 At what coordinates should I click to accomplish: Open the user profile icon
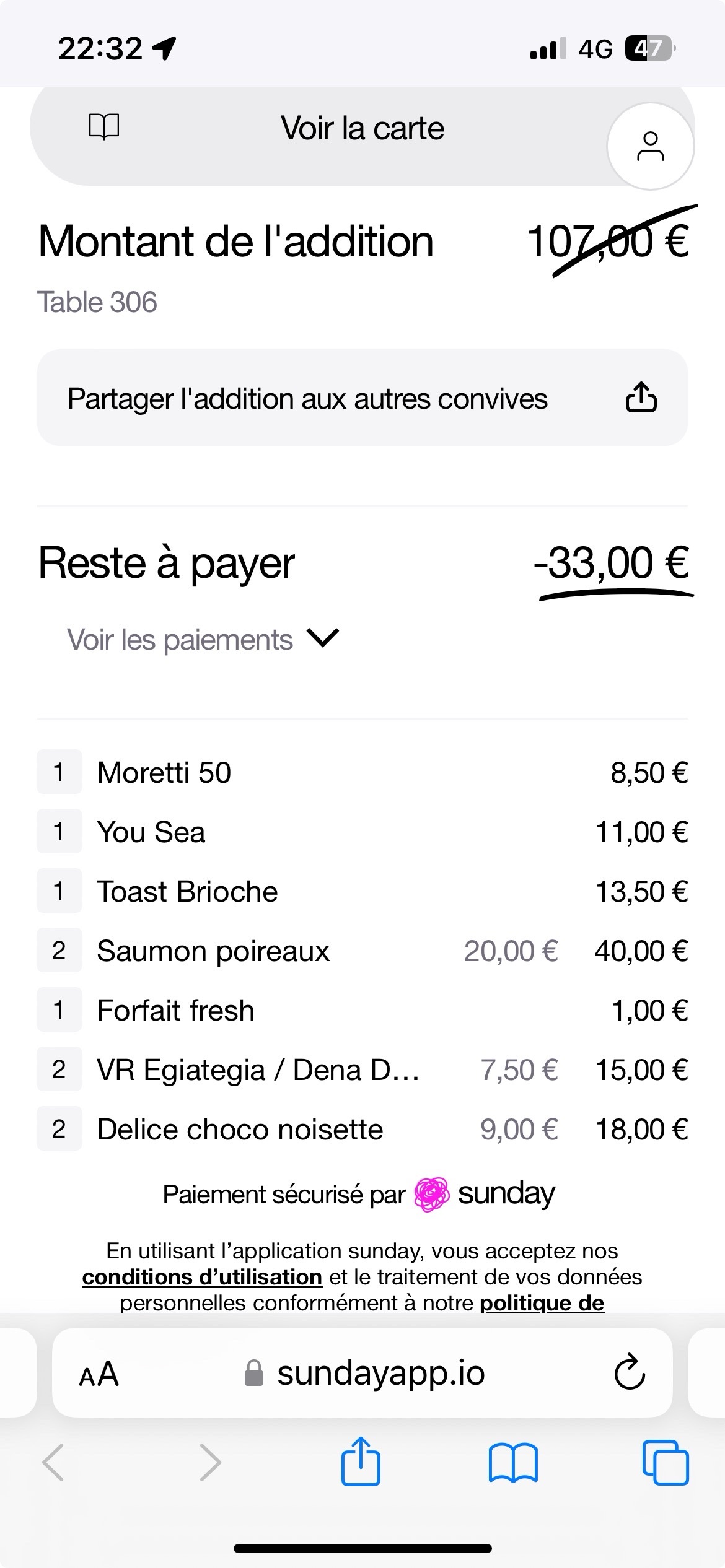(650, 146)
